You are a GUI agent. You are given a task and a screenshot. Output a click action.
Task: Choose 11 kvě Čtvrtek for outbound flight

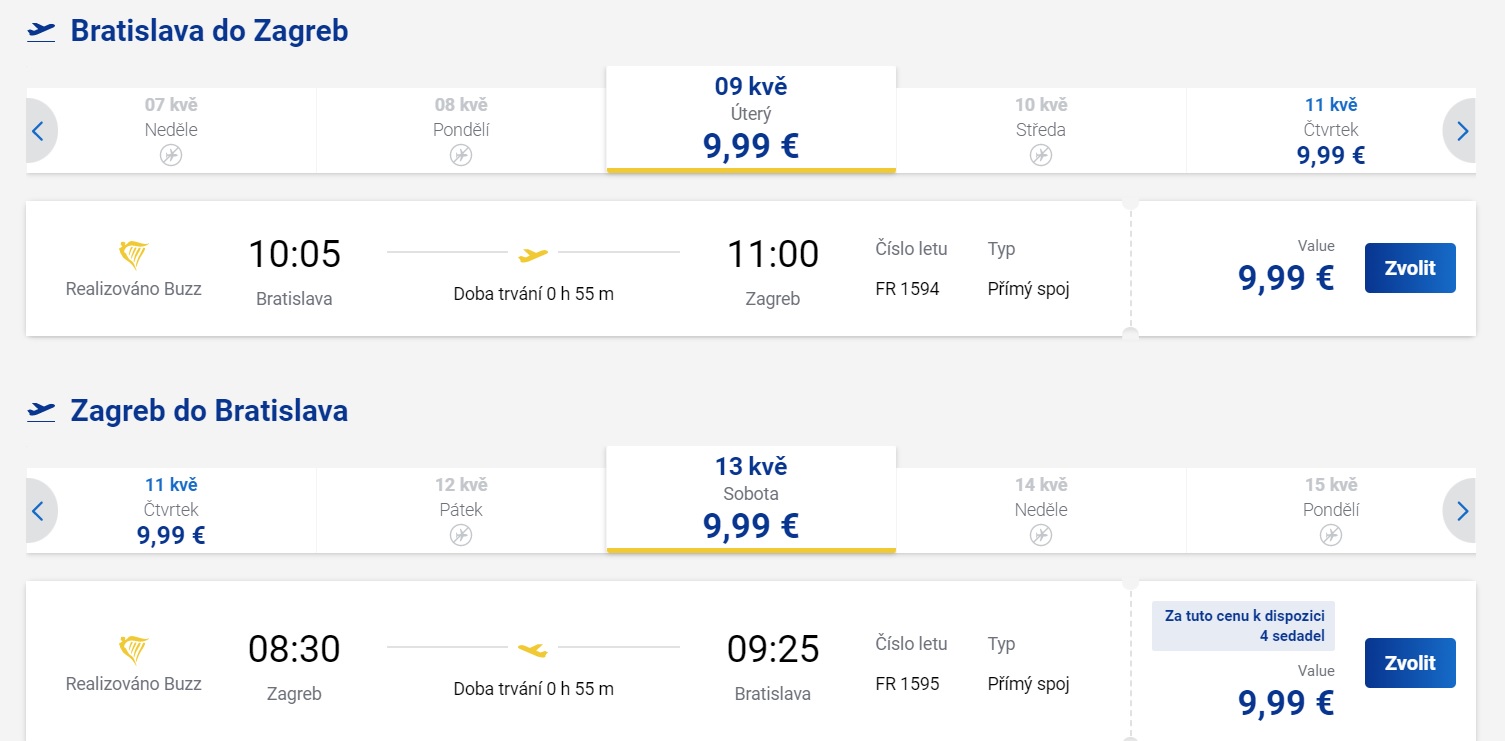pos(1330,130)
